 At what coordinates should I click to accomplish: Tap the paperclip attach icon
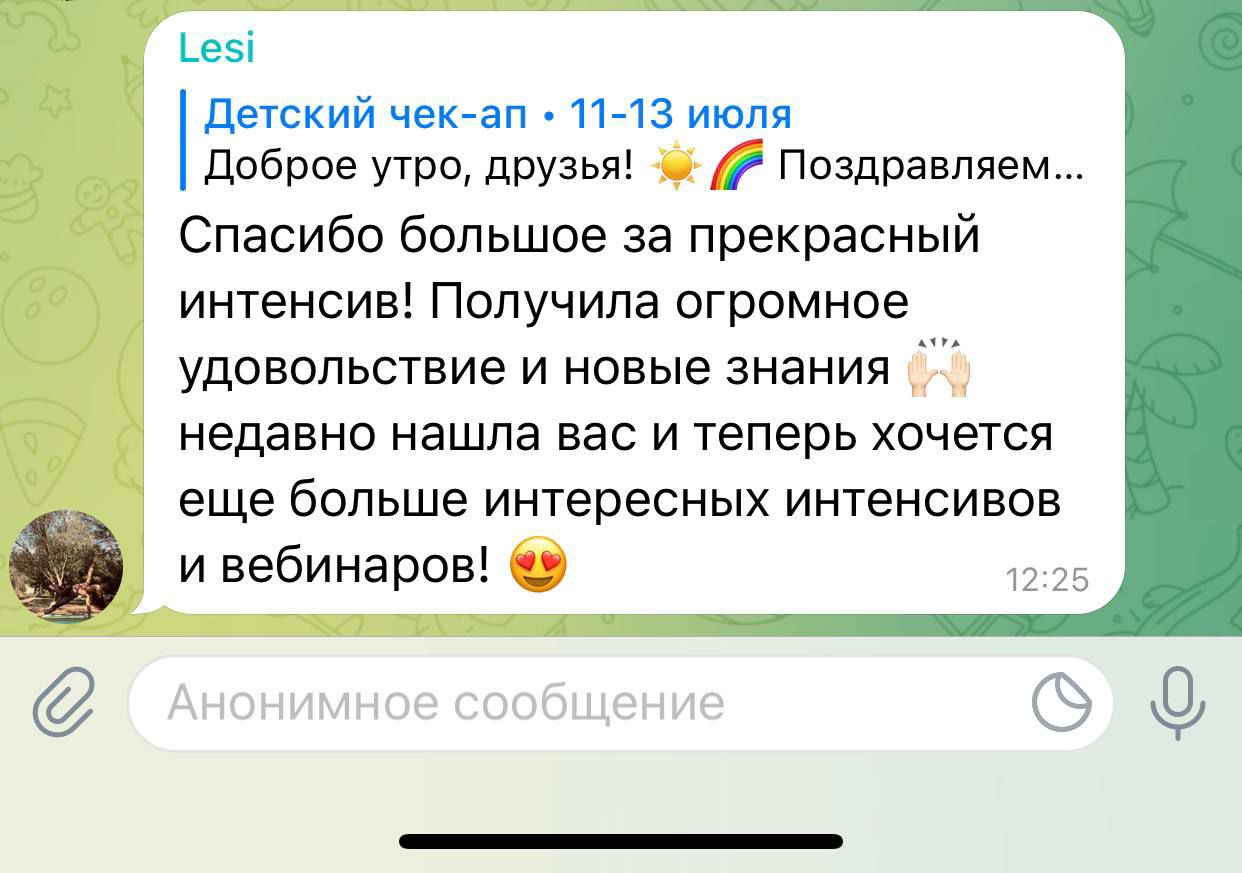[x=62, y=703]
